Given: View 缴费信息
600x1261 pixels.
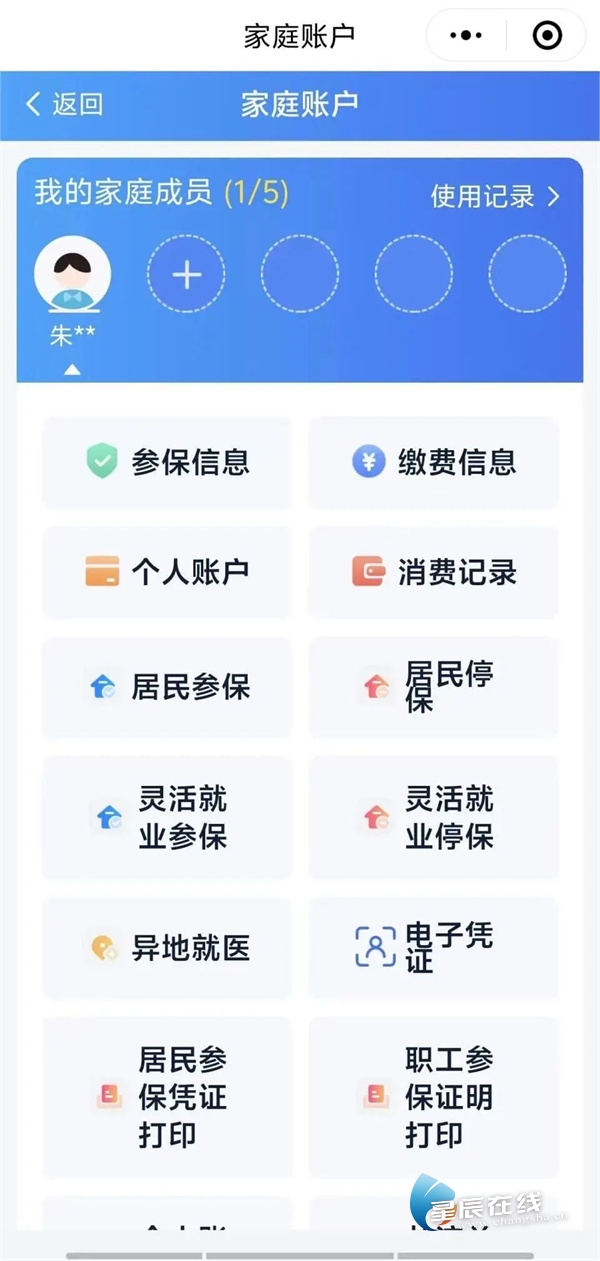Looking at the screenshot, I should tap(433, 462).
